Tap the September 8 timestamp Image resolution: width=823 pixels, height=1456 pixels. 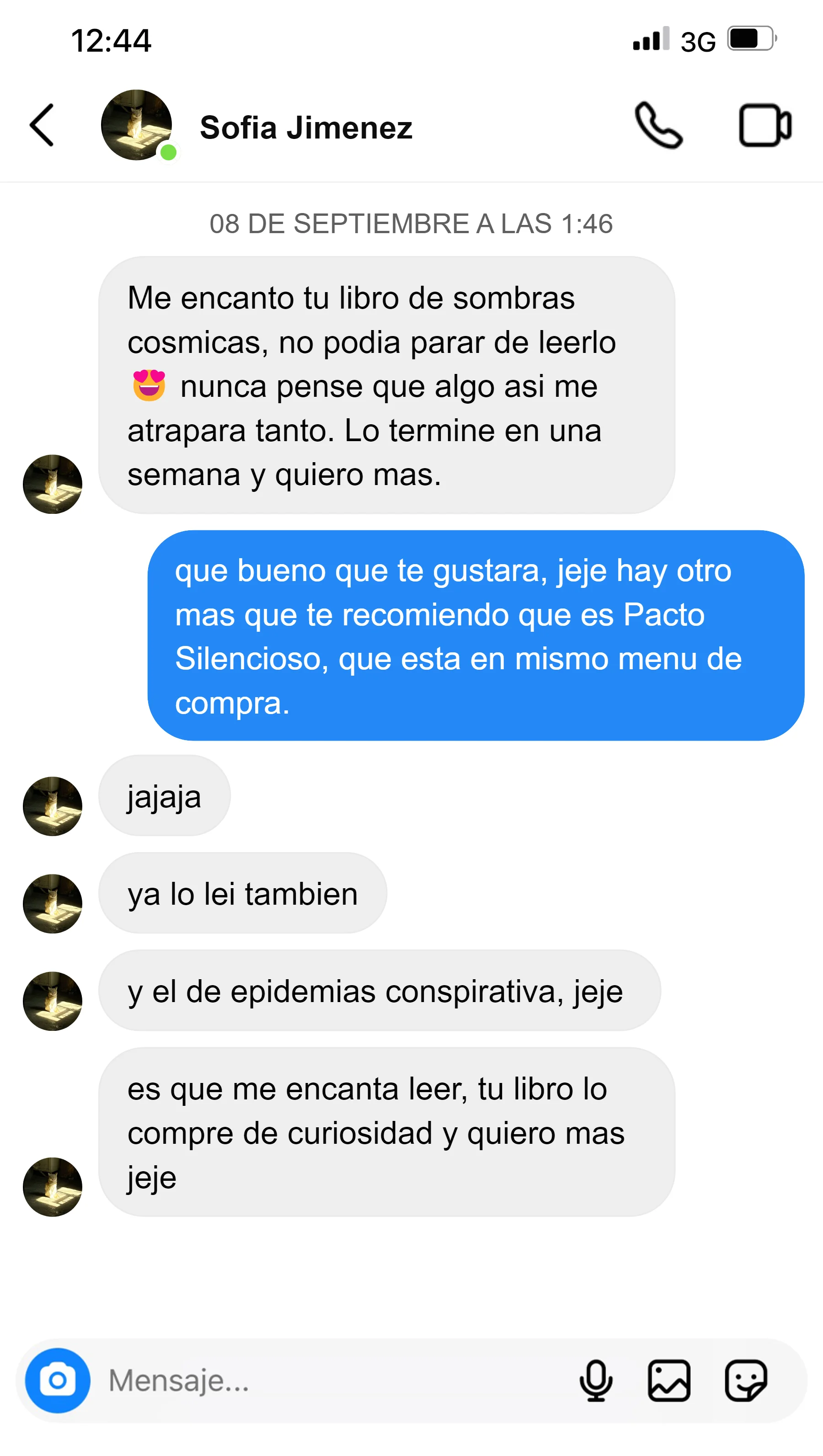point(411,223)
